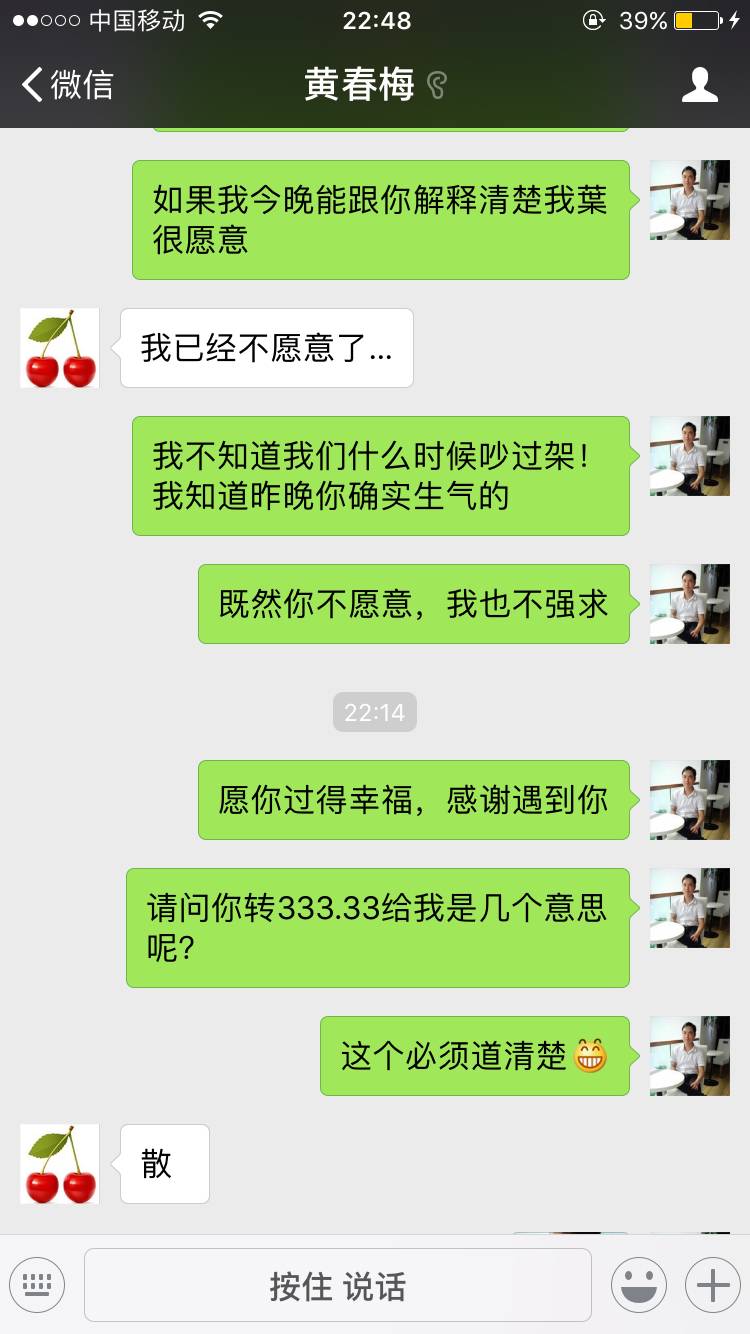Screen dimensions: 750x1334
Task: Open chat details via the profile icon
Action: [x=699, y=85]
